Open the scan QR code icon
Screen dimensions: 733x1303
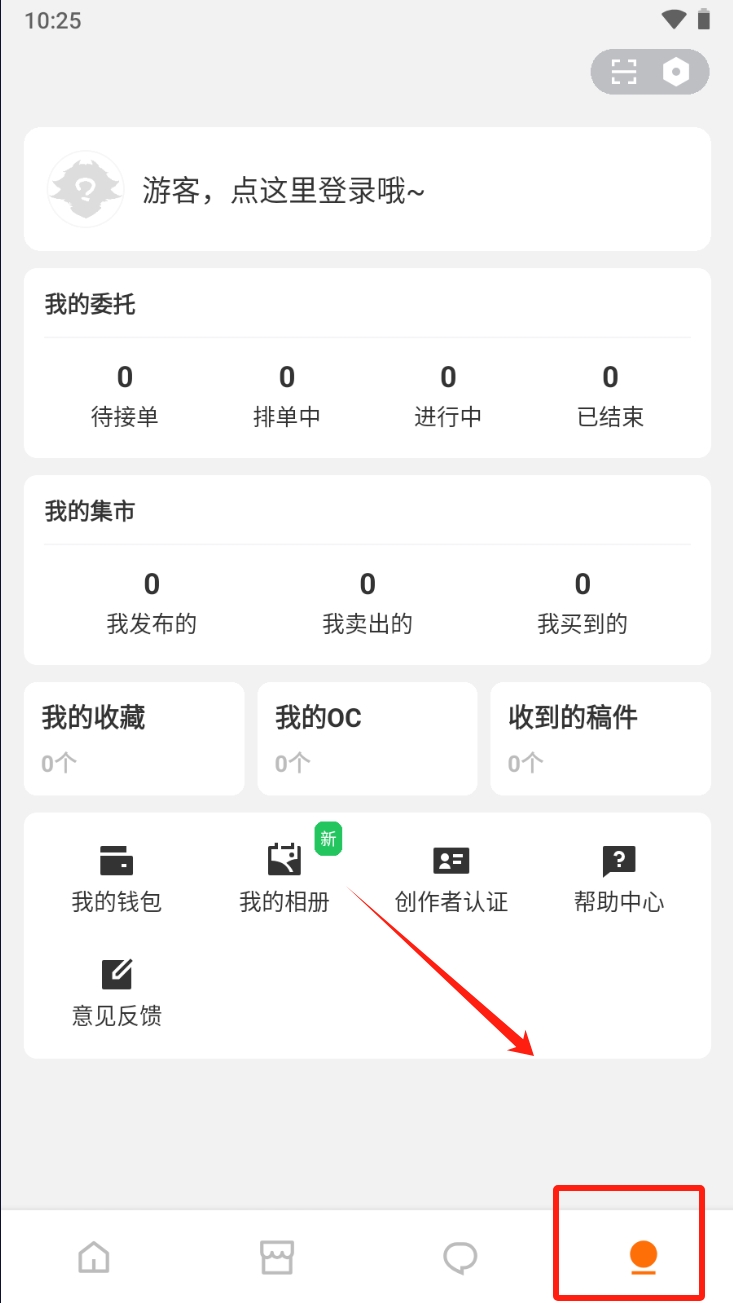click(x=624, y=72)
